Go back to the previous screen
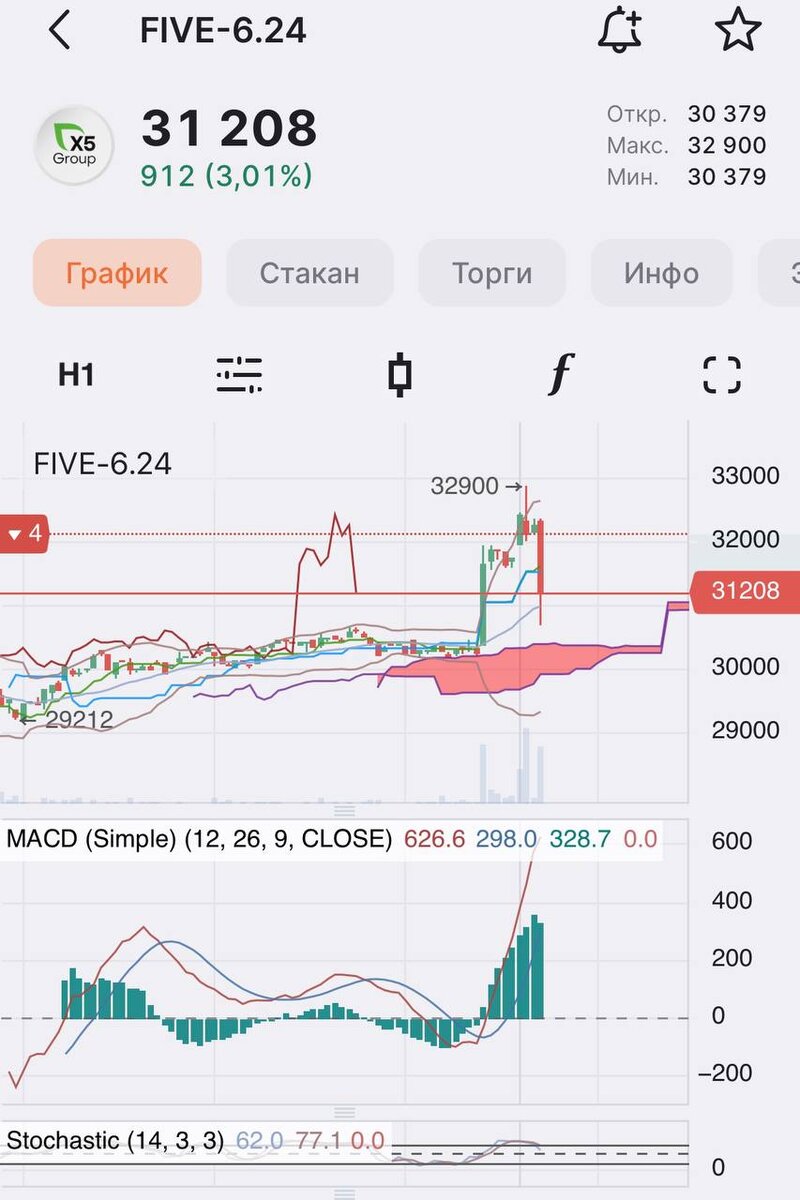This screenshot has width=800, height=1200. click(x=60, y=31)
